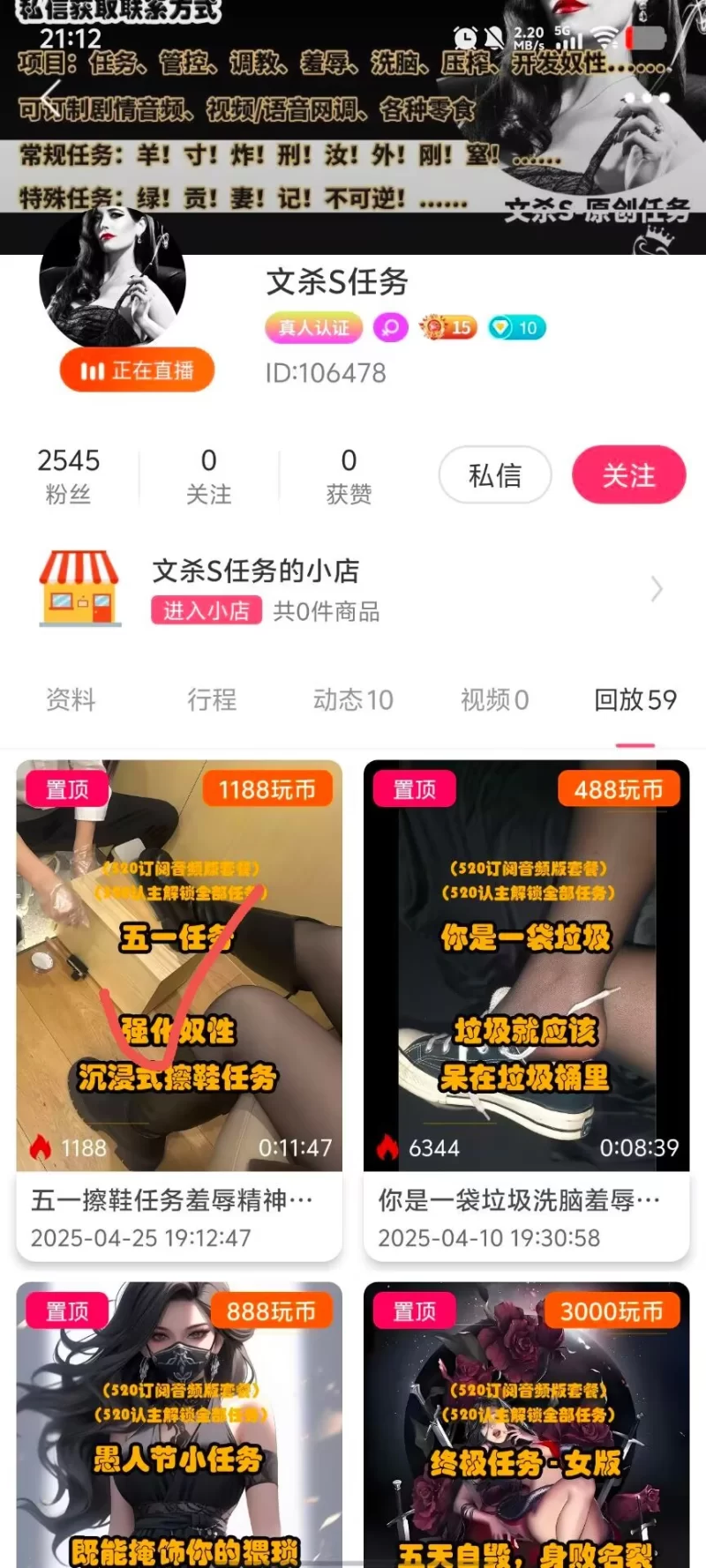Send a 私信 private message

pyautogui.click(x=495, y=475)
